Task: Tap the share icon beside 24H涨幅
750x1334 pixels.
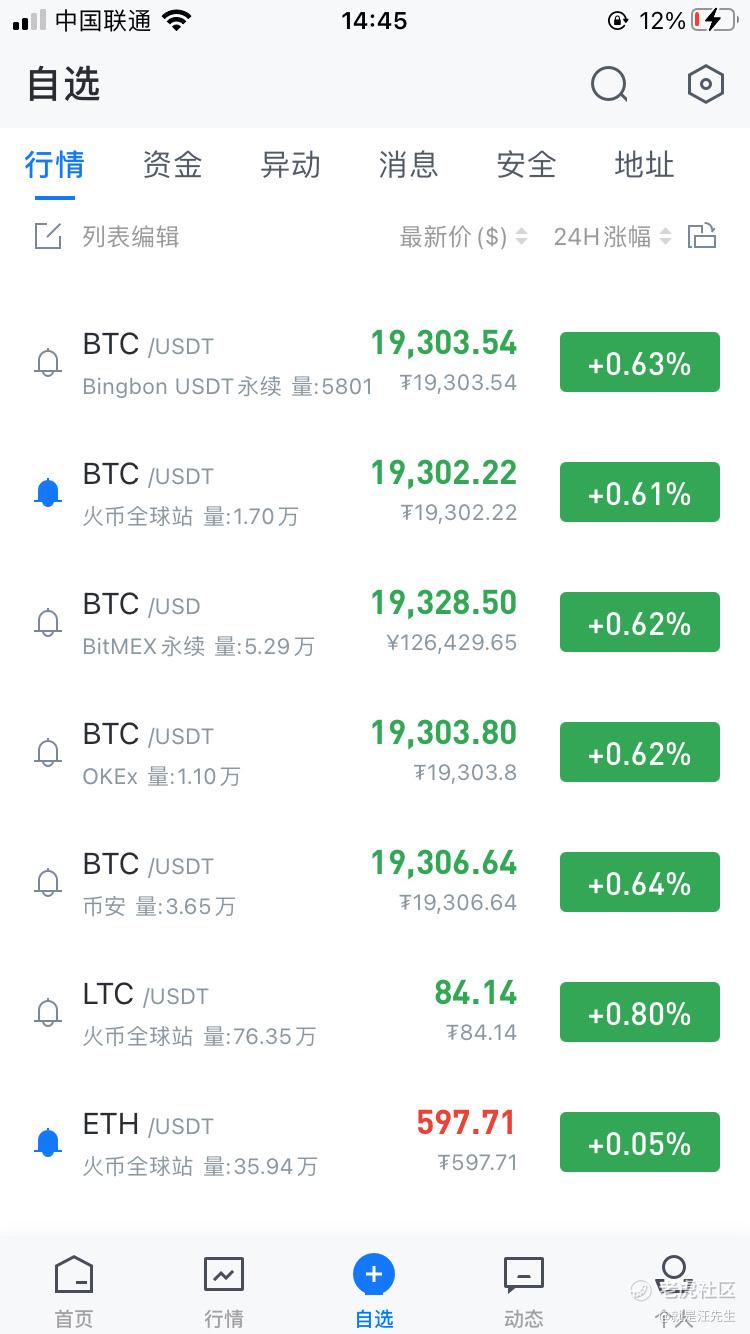Action: [702, 236]
